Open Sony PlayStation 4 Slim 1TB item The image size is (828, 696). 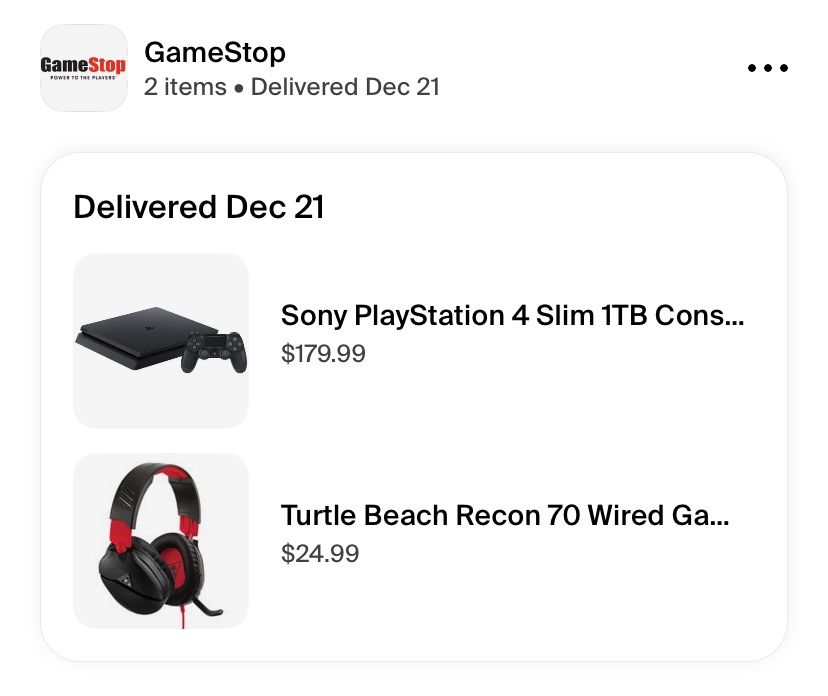(x=511, y=317)
